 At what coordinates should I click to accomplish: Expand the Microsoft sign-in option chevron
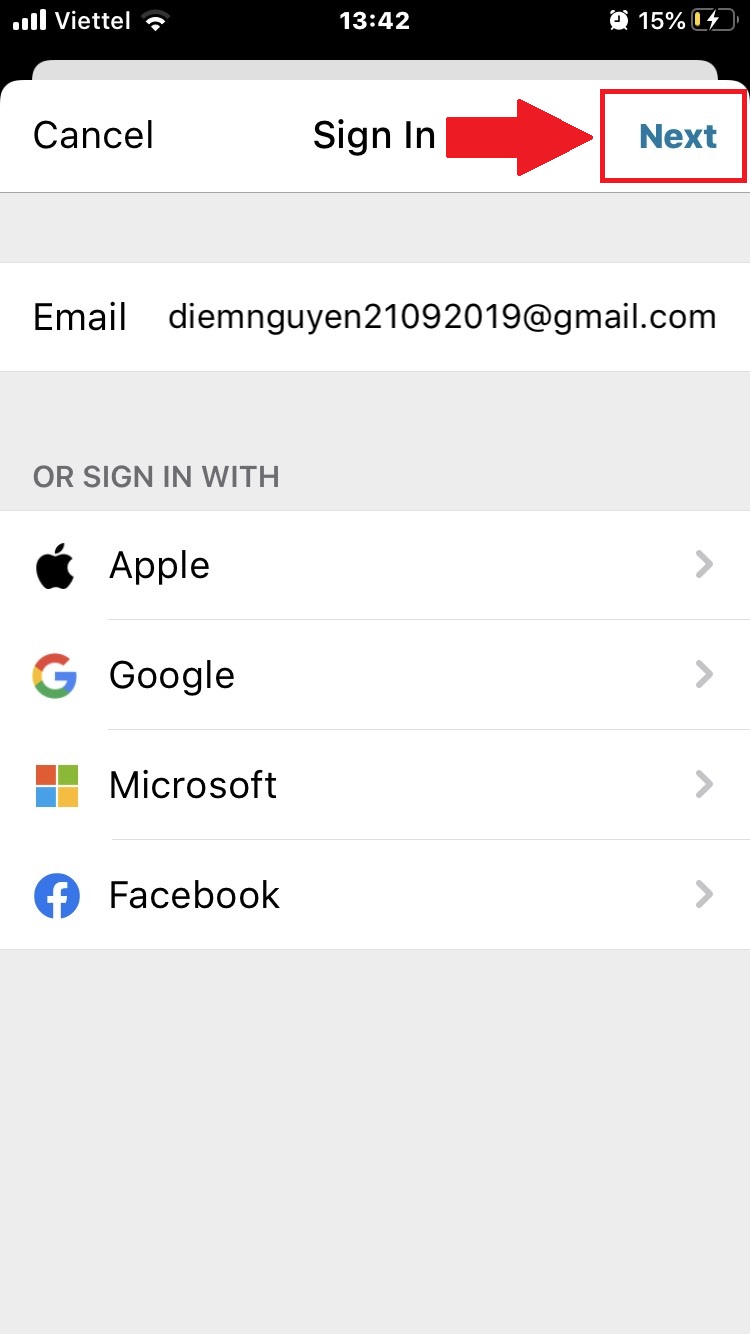(x=705, y=784)
